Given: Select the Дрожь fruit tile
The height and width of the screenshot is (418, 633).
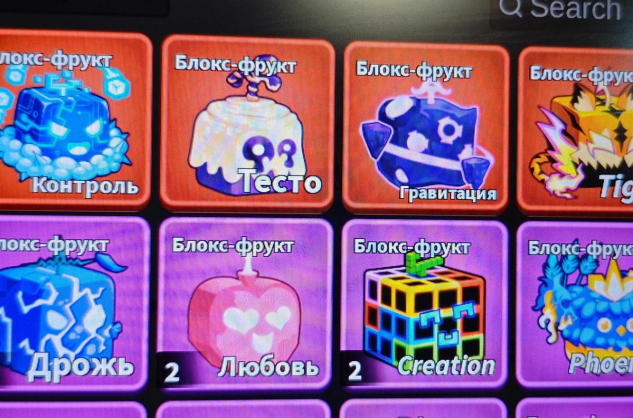Looking at the screenshot, I should [x=70, y=304].
